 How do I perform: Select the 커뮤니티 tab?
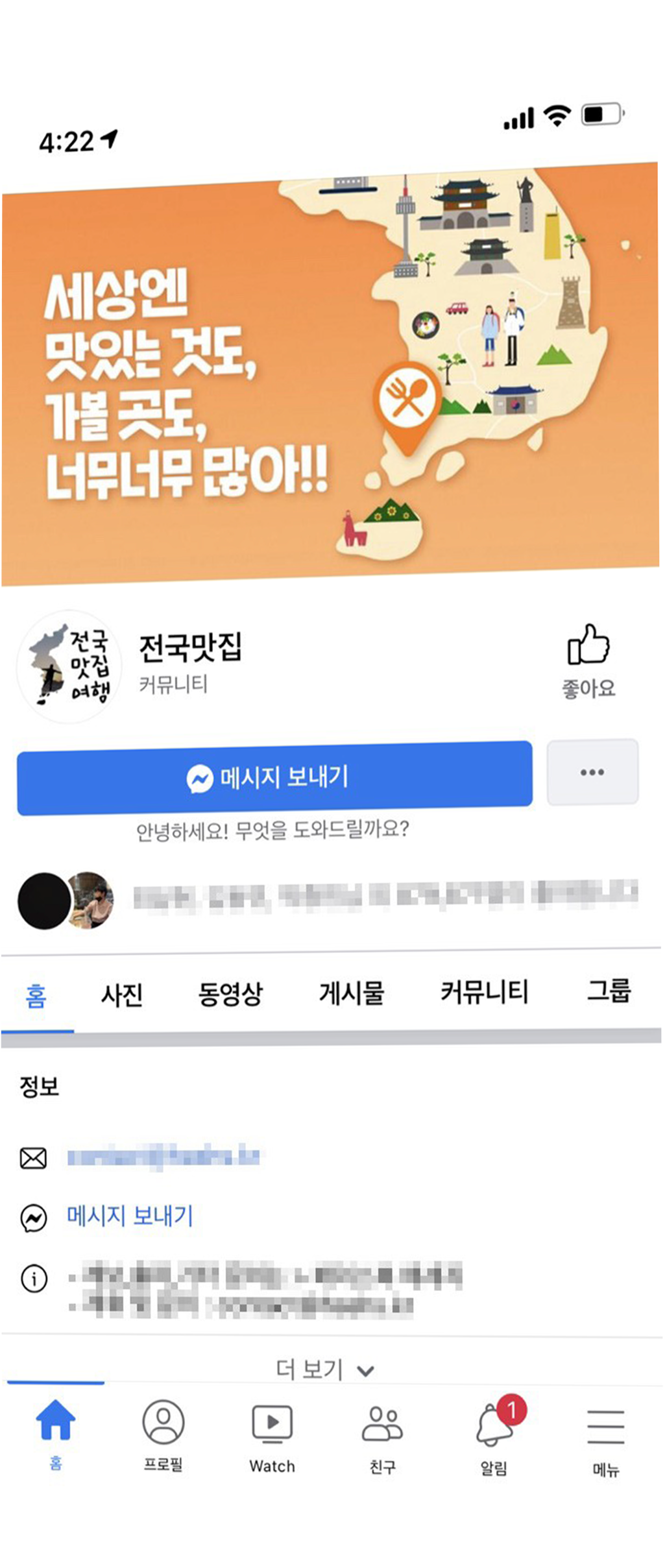click(x=484, y=992)
